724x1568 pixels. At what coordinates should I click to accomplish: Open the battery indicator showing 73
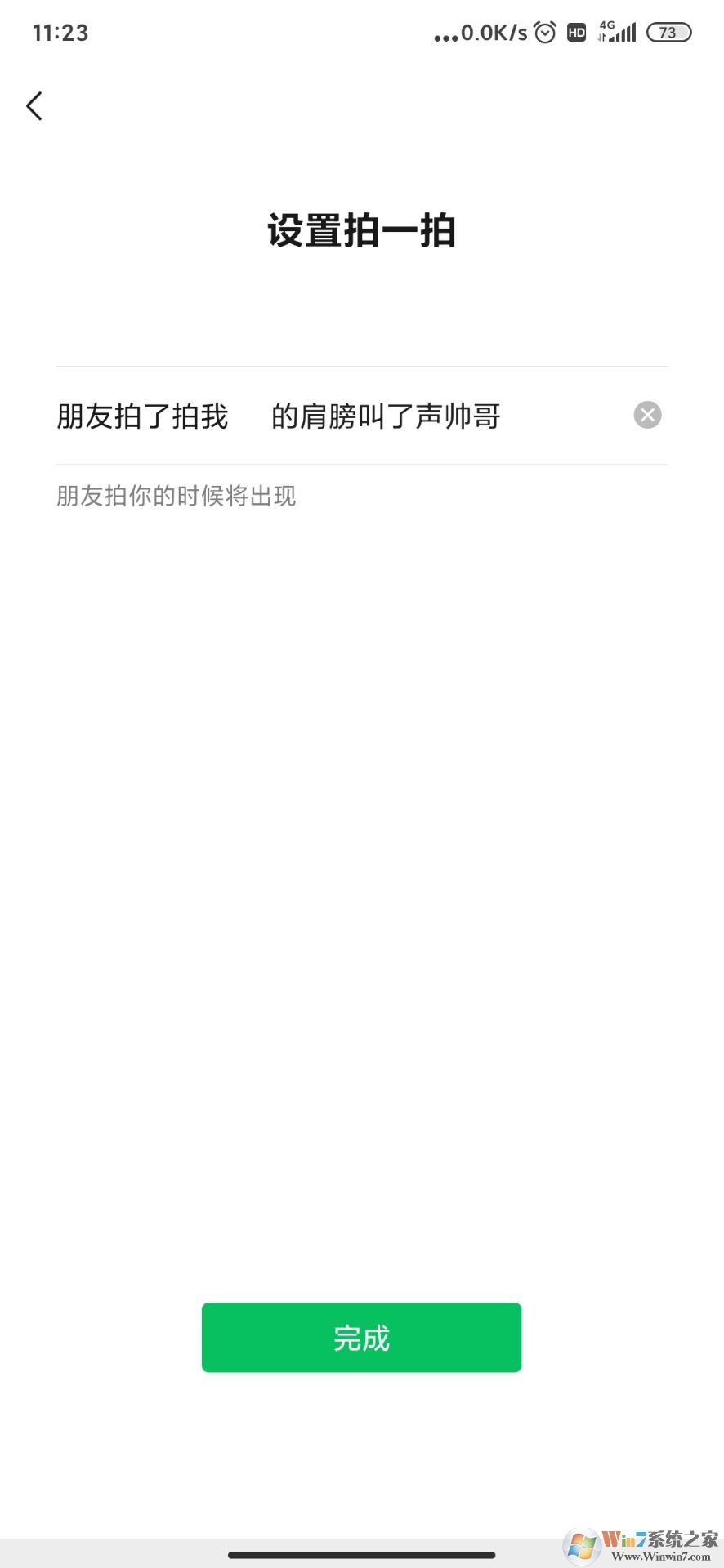(x=667, y=33)
